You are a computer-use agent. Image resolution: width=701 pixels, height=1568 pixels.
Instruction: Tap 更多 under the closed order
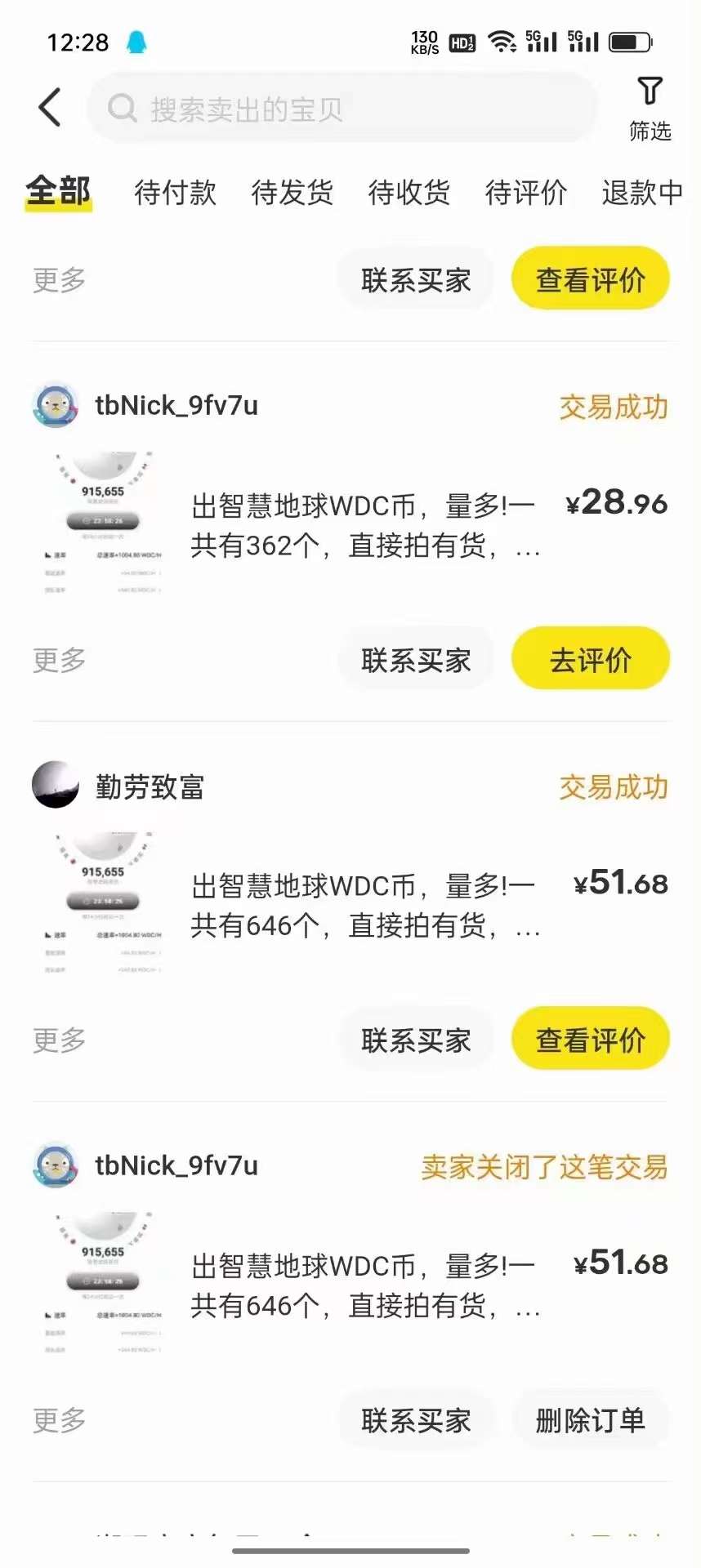pos(59,1420)
